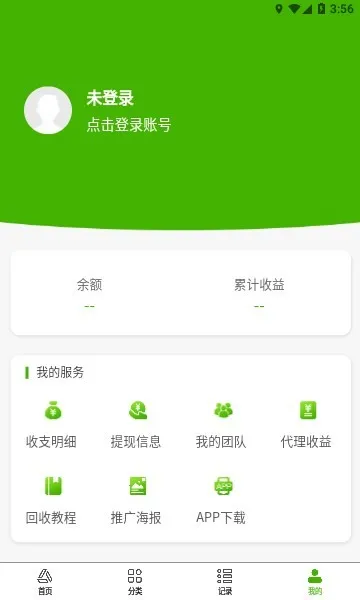Open 代理收益 agent earnings
Image resolution: width=360 pixels, height=600 pixels.
click(x=306, y=425)
